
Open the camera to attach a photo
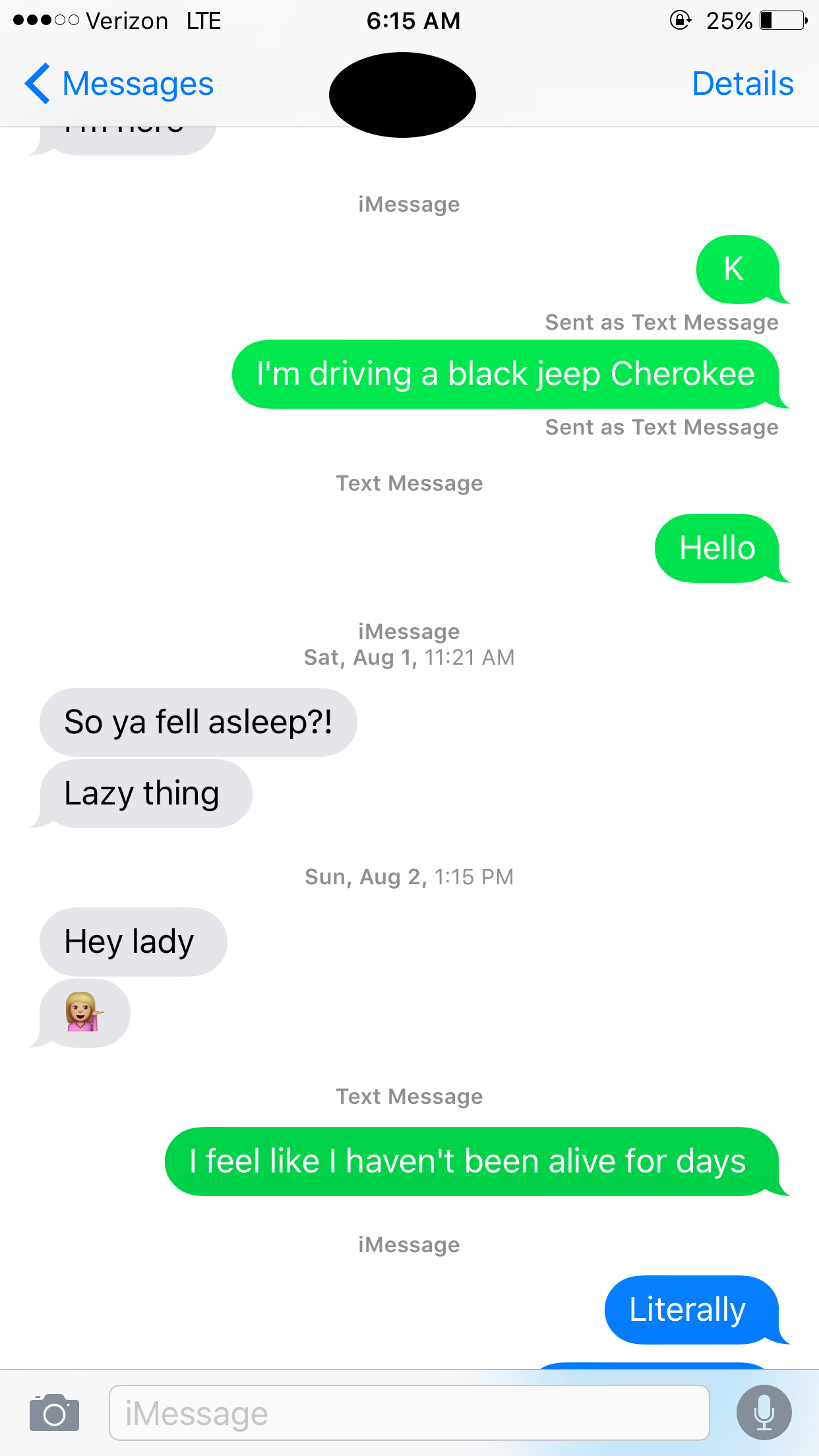pos(54,1412)
